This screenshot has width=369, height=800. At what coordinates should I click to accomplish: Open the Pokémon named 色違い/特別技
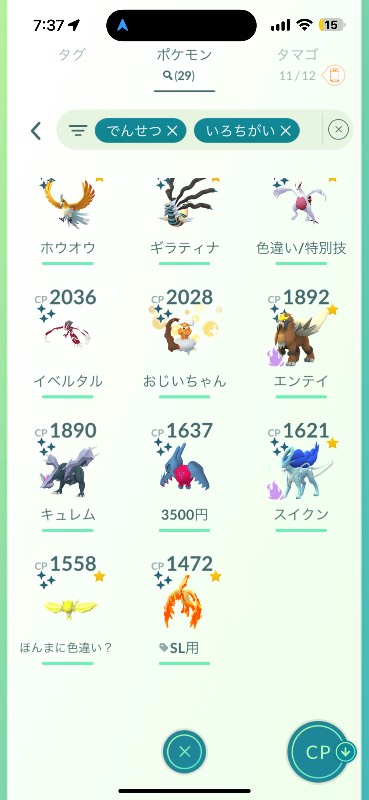pos(301,217)
